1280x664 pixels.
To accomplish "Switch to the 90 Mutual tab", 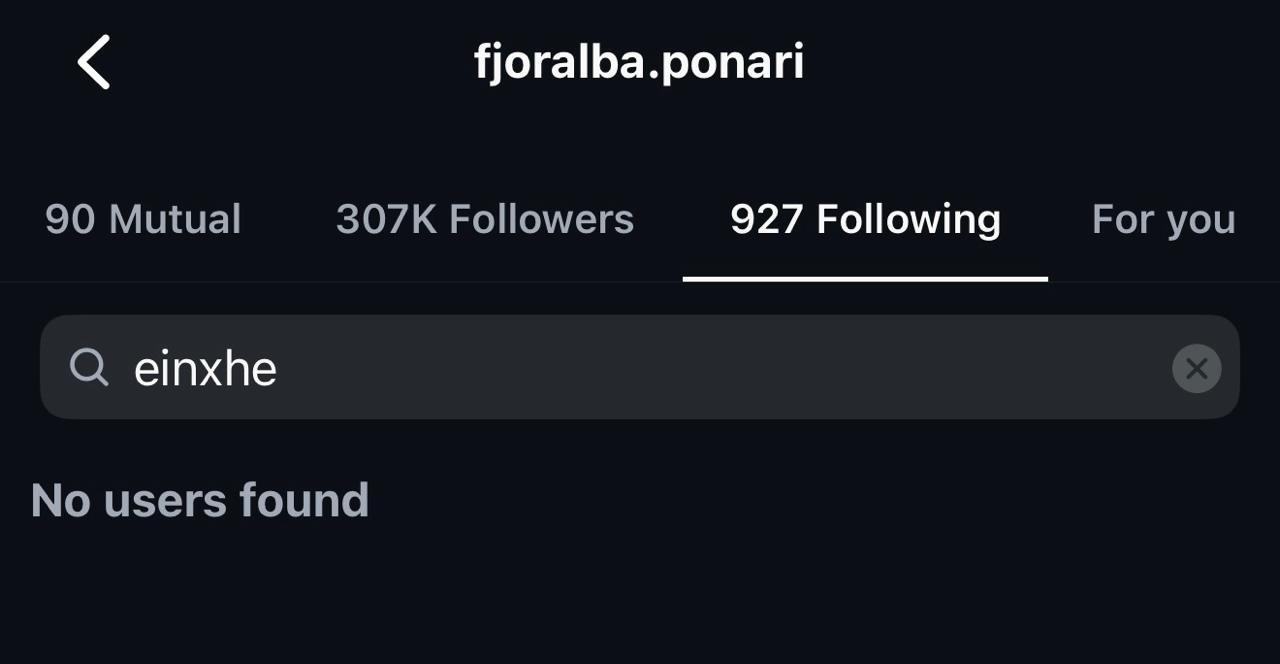I will click(x=143, y=220).
